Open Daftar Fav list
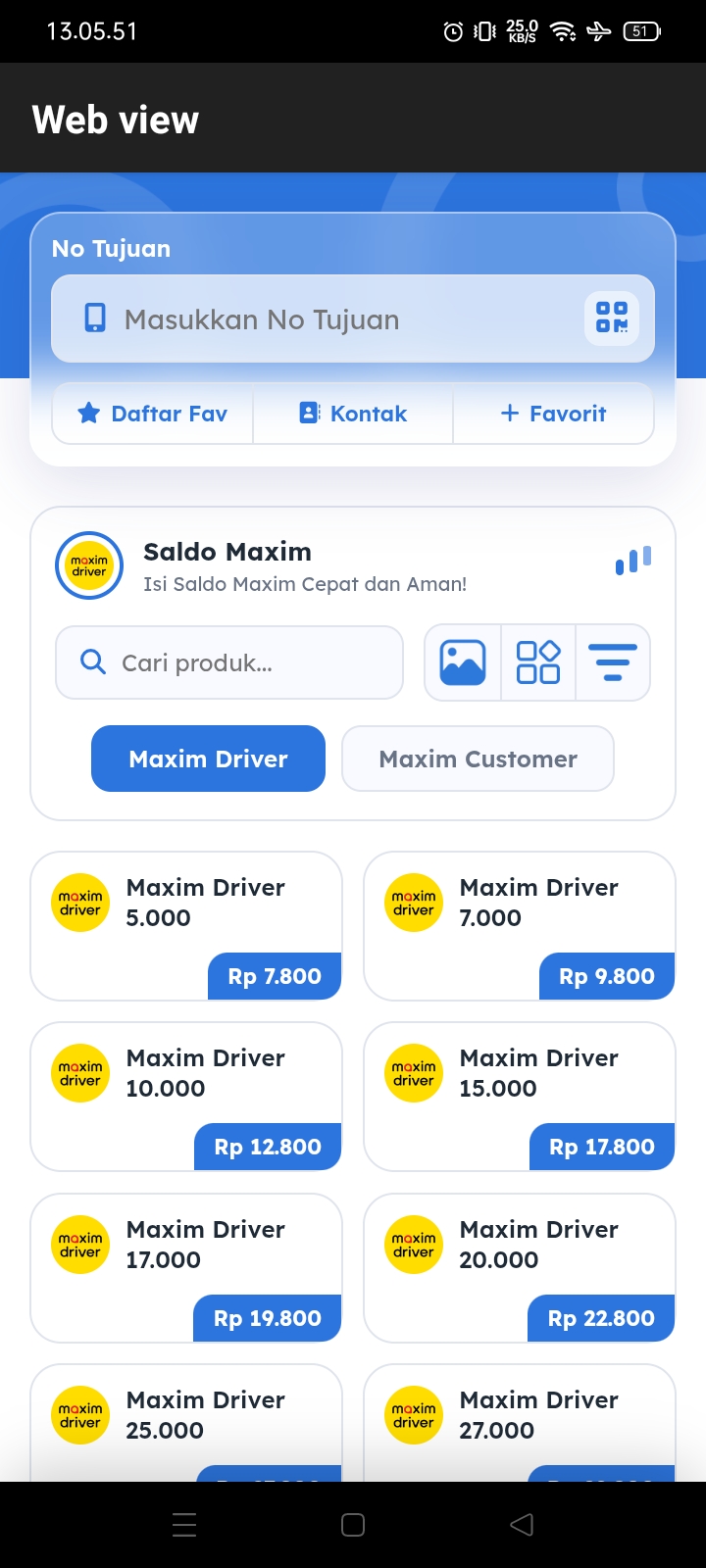 (153, 414)
